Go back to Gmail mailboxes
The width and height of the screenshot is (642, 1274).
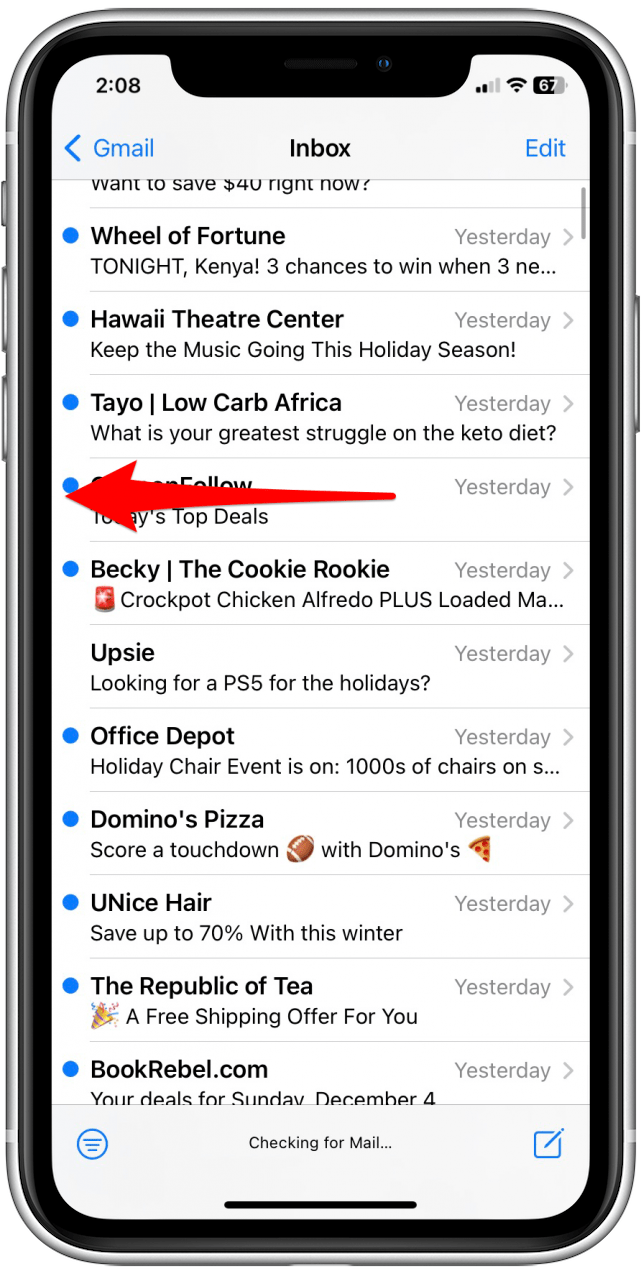(x=109, y=149)
